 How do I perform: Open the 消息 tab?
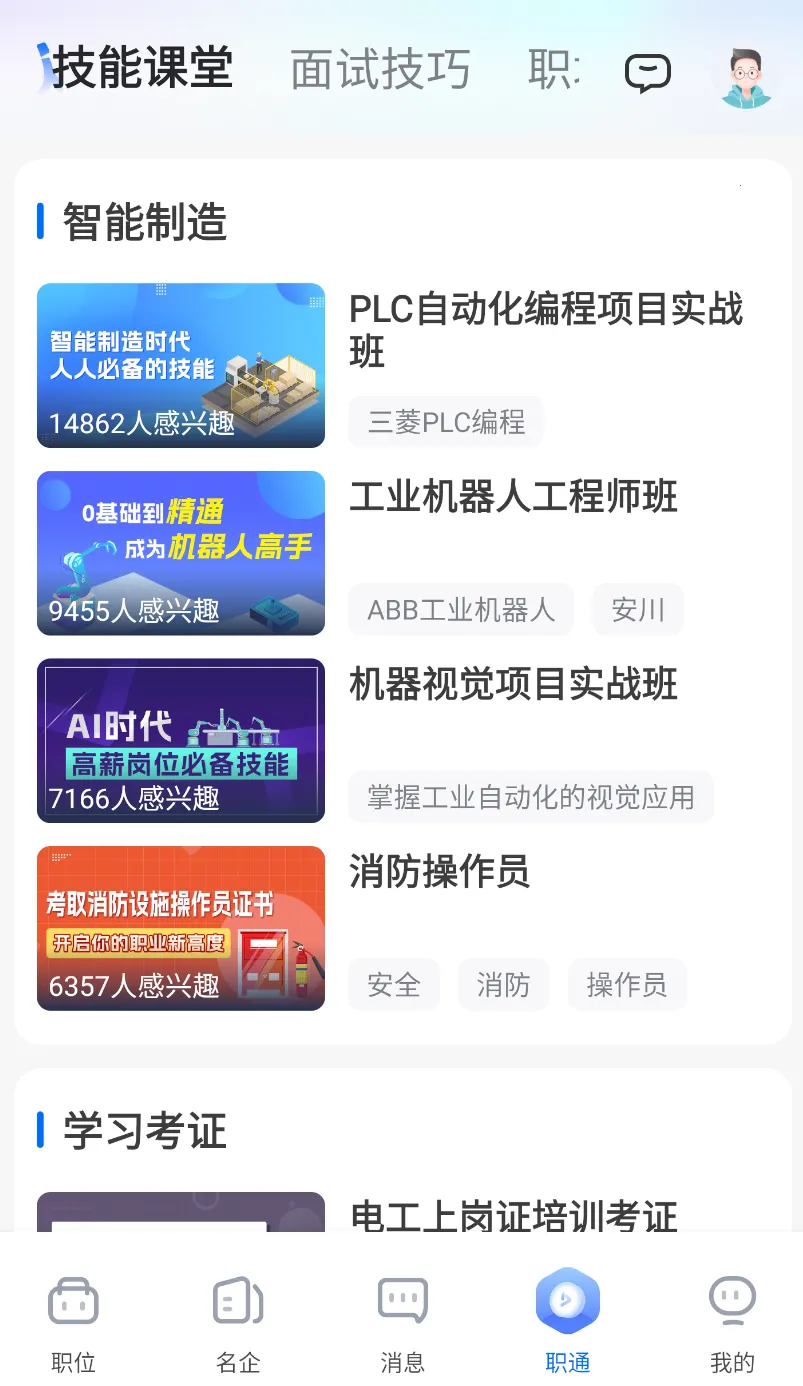coord(402,1322)
